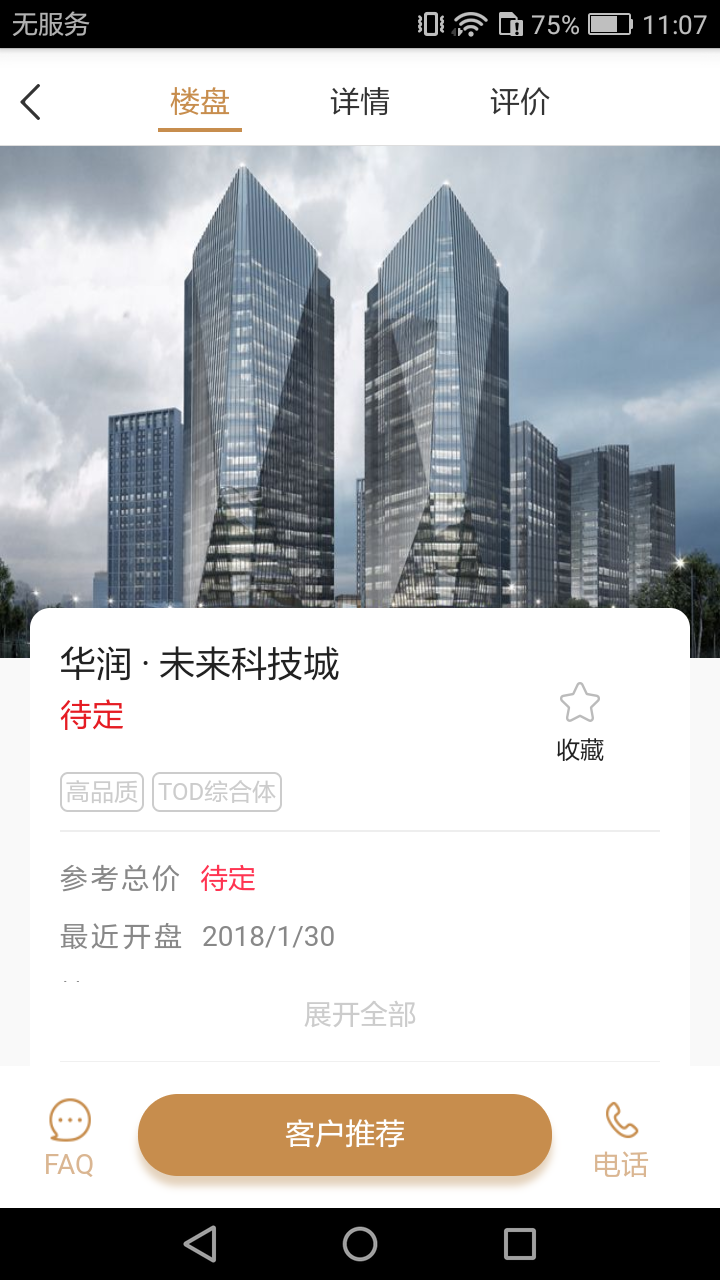Screen dimensions: 720x1280
Task: Switch to the 评价 tab
Action: click(x=520, y=102)
